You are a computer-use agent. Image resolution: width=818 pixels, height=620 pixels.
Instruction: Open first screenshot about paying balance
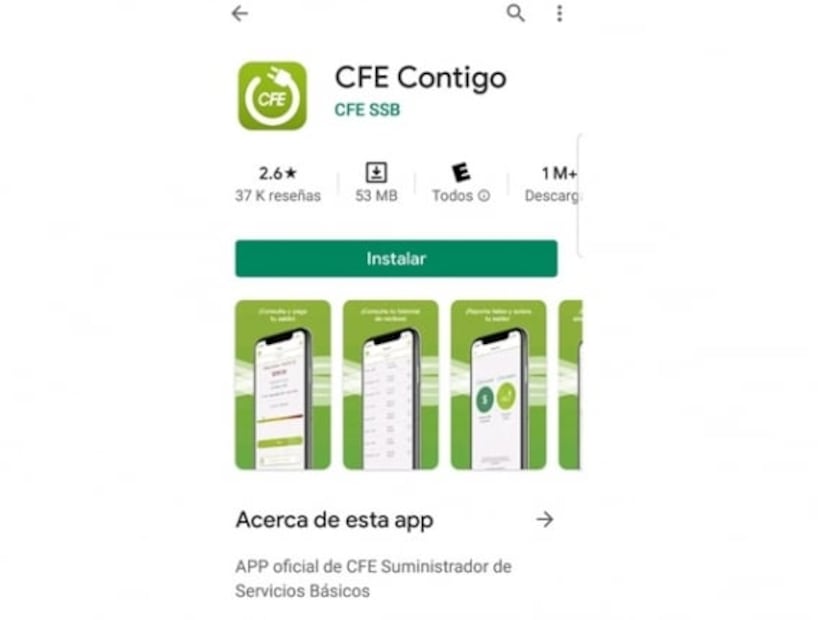(283, 385)
